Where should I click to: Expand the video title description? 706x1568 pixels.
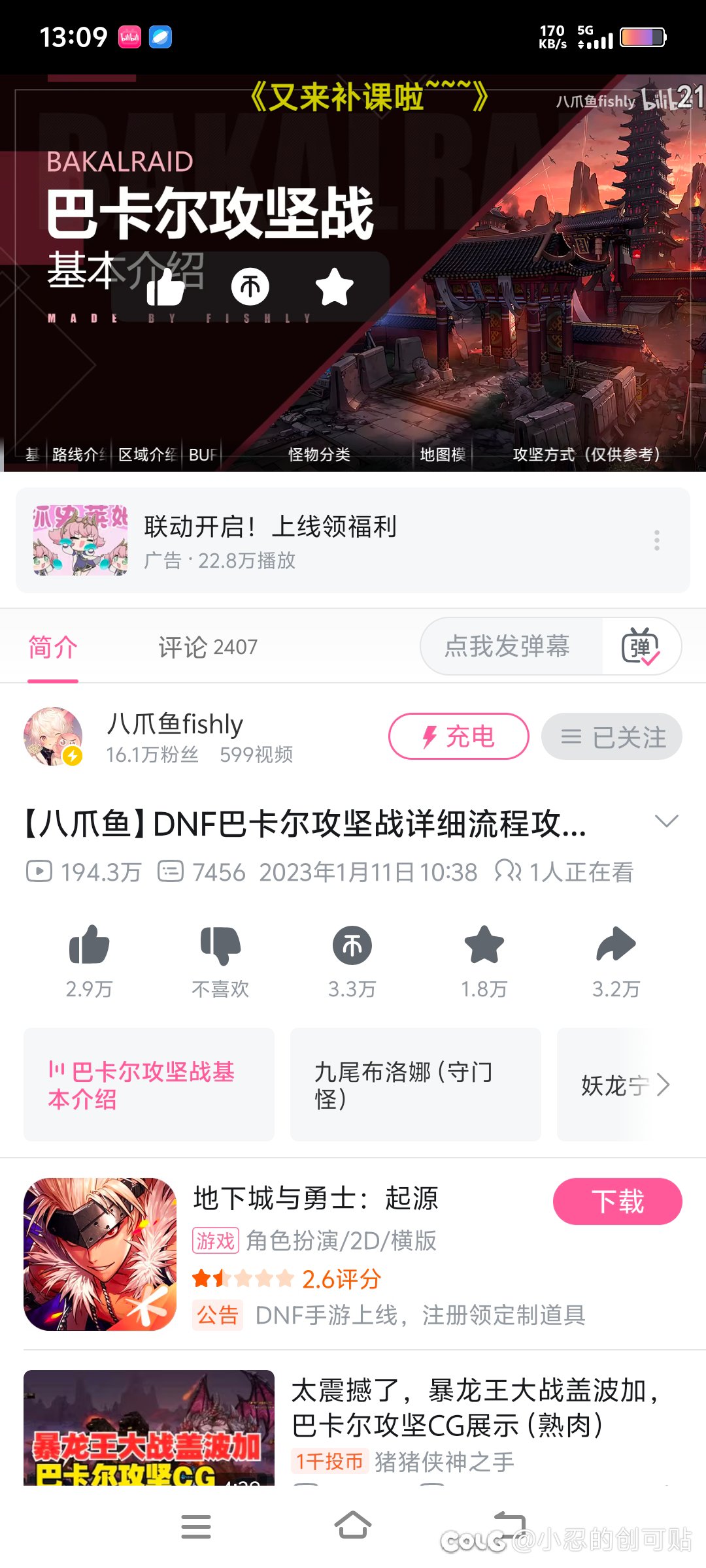pyautogui.click(x=666, y=822)
